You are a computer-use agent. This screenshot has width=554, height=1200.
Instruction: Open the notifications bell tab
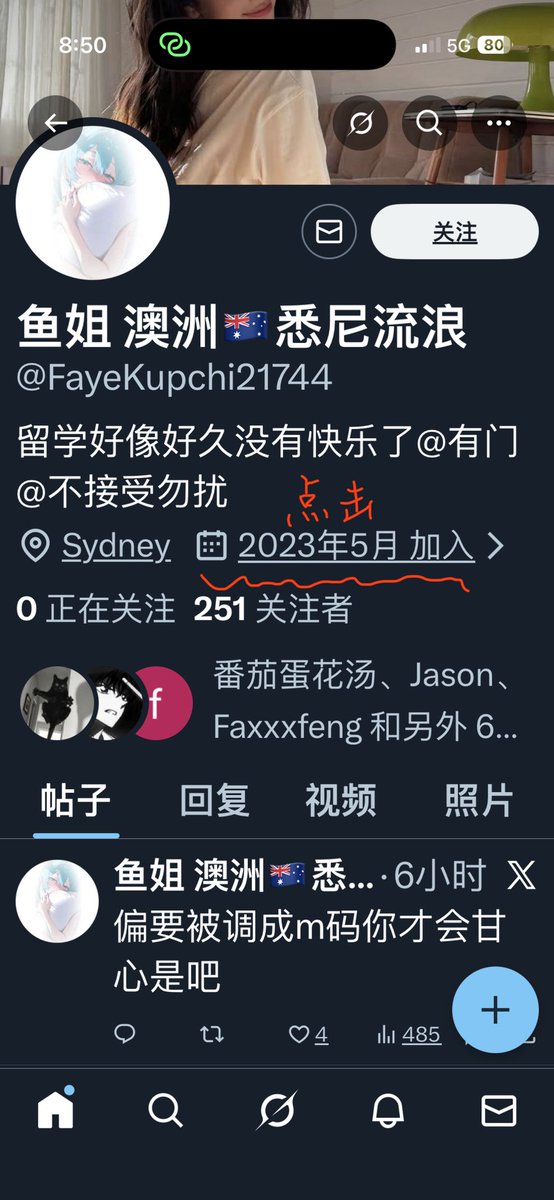click(388, 1110)
